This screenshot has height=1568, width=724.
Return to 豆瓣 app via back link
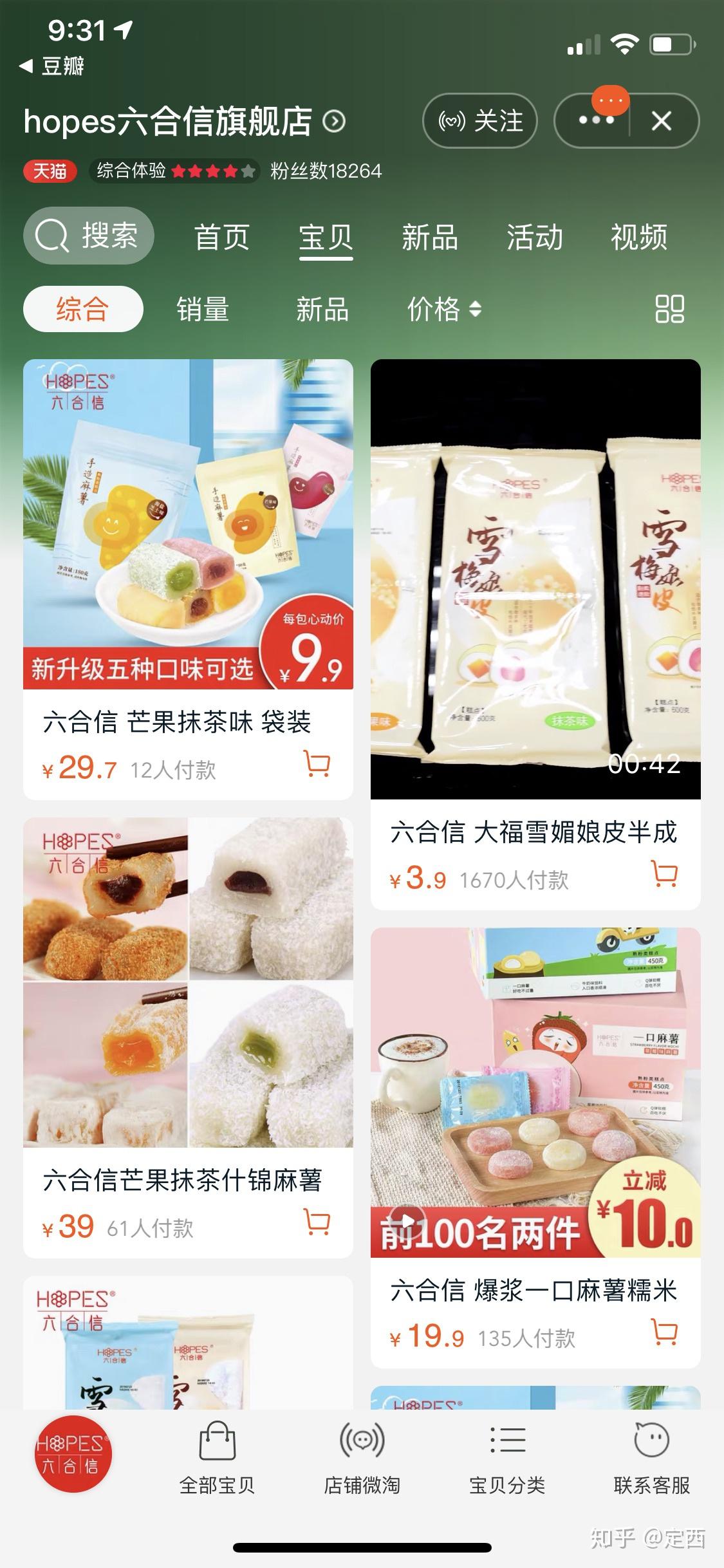tap(53, 66)
